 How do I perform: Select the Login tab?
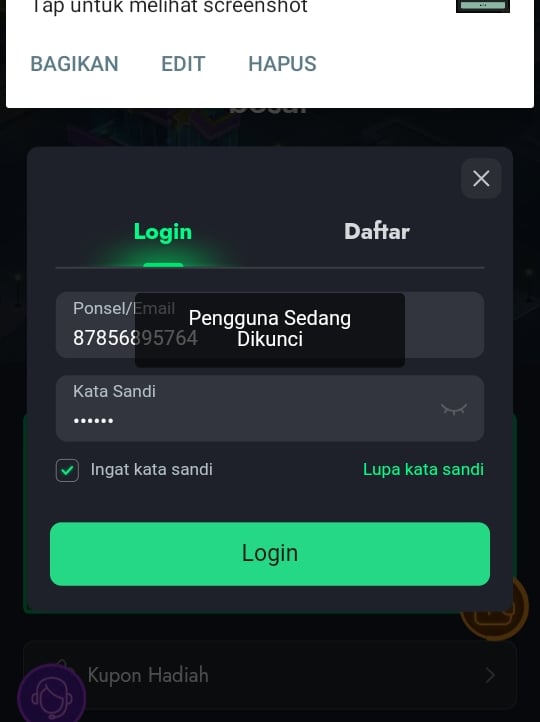pyautogui.click(x=163, y=232)
